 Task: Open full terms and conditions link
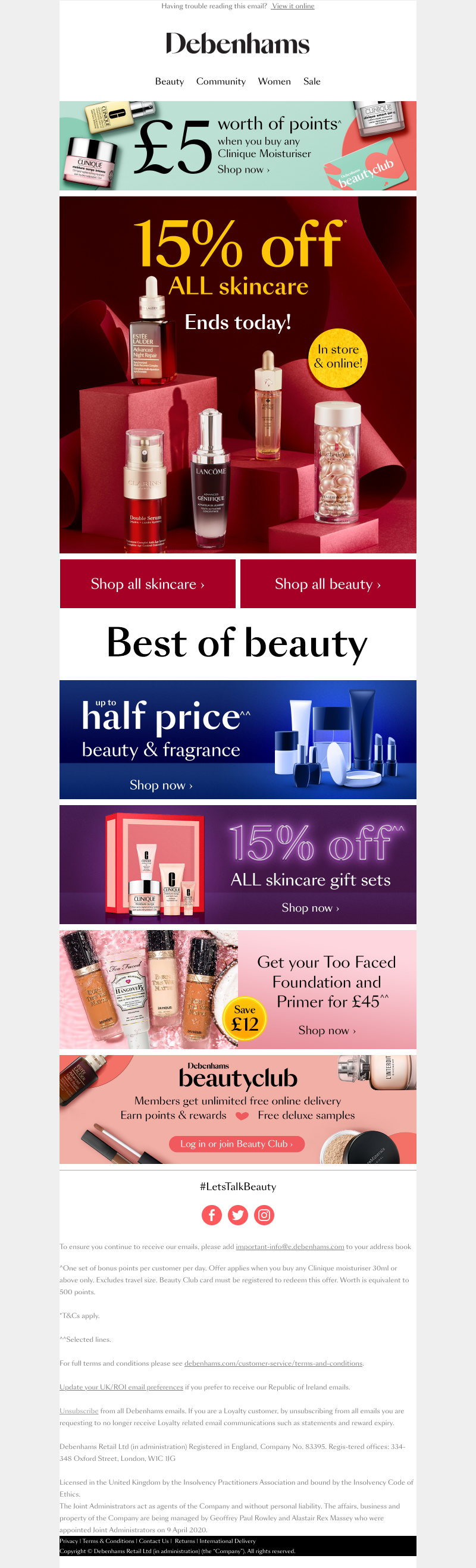(273, 1363)
